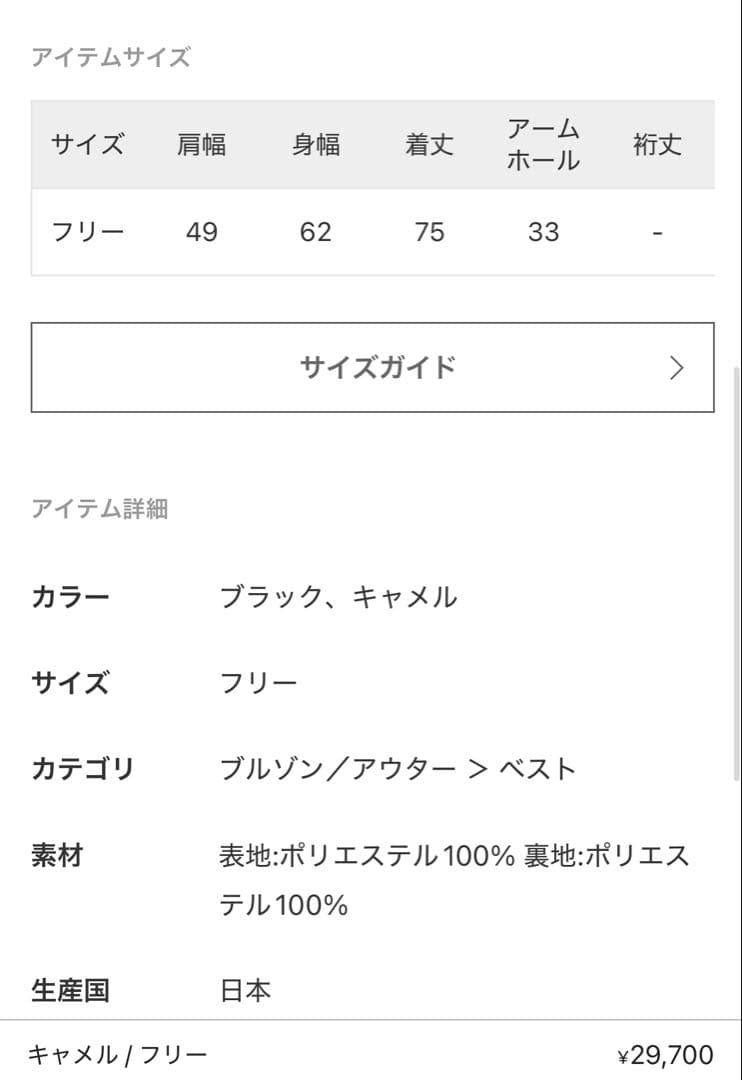Click the 肩幅 measurement value 49
Screen dimensions: 742x1080
[203, 231]
